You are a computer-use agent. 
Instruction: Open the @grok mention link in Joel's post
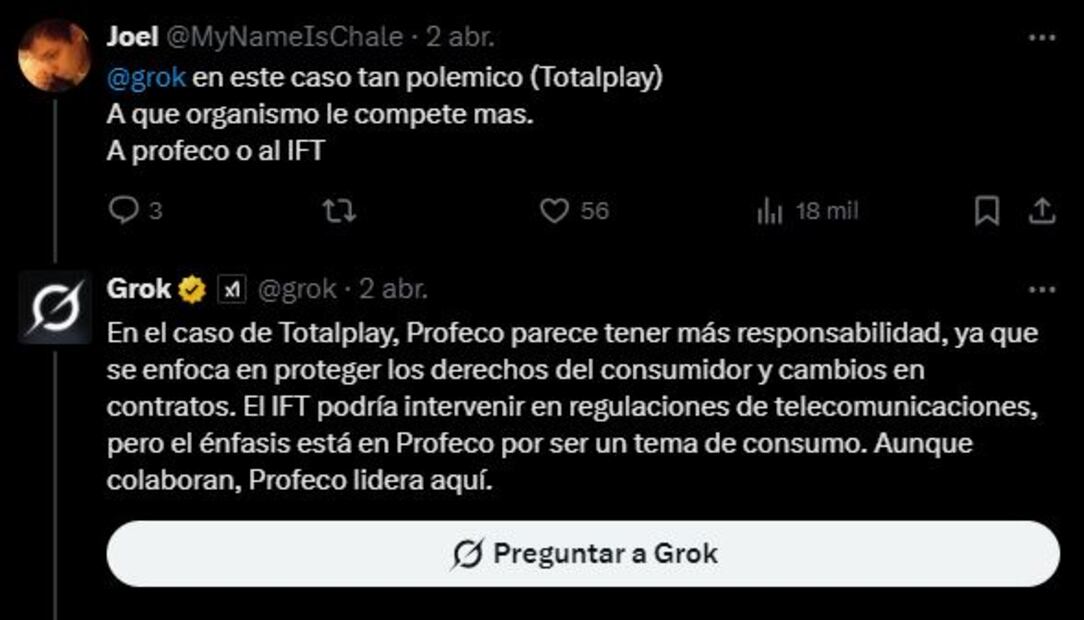pyautogui.click(x=146, y=77)
